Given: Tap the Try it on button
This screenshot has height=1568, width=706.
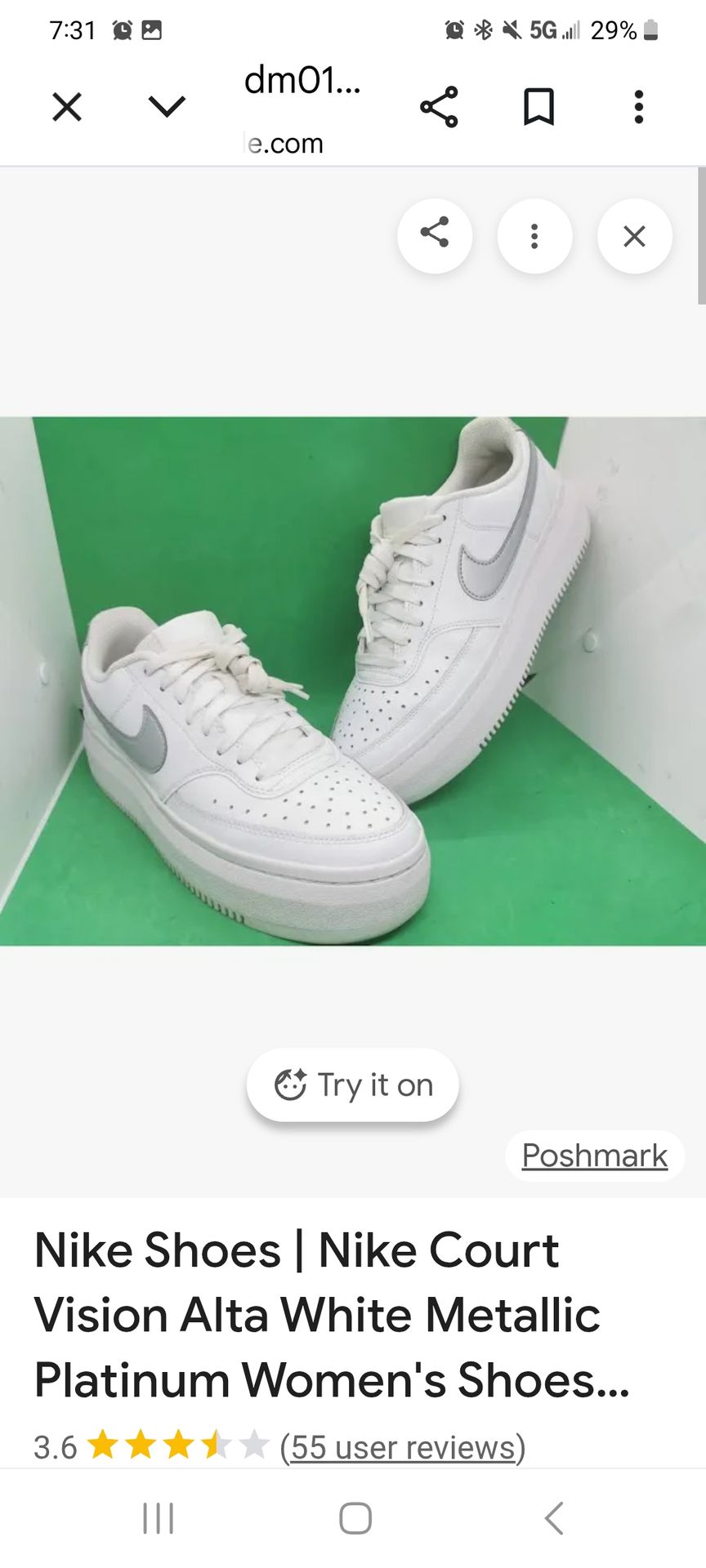Looking at the screenshot, I should click(353, 1085).
